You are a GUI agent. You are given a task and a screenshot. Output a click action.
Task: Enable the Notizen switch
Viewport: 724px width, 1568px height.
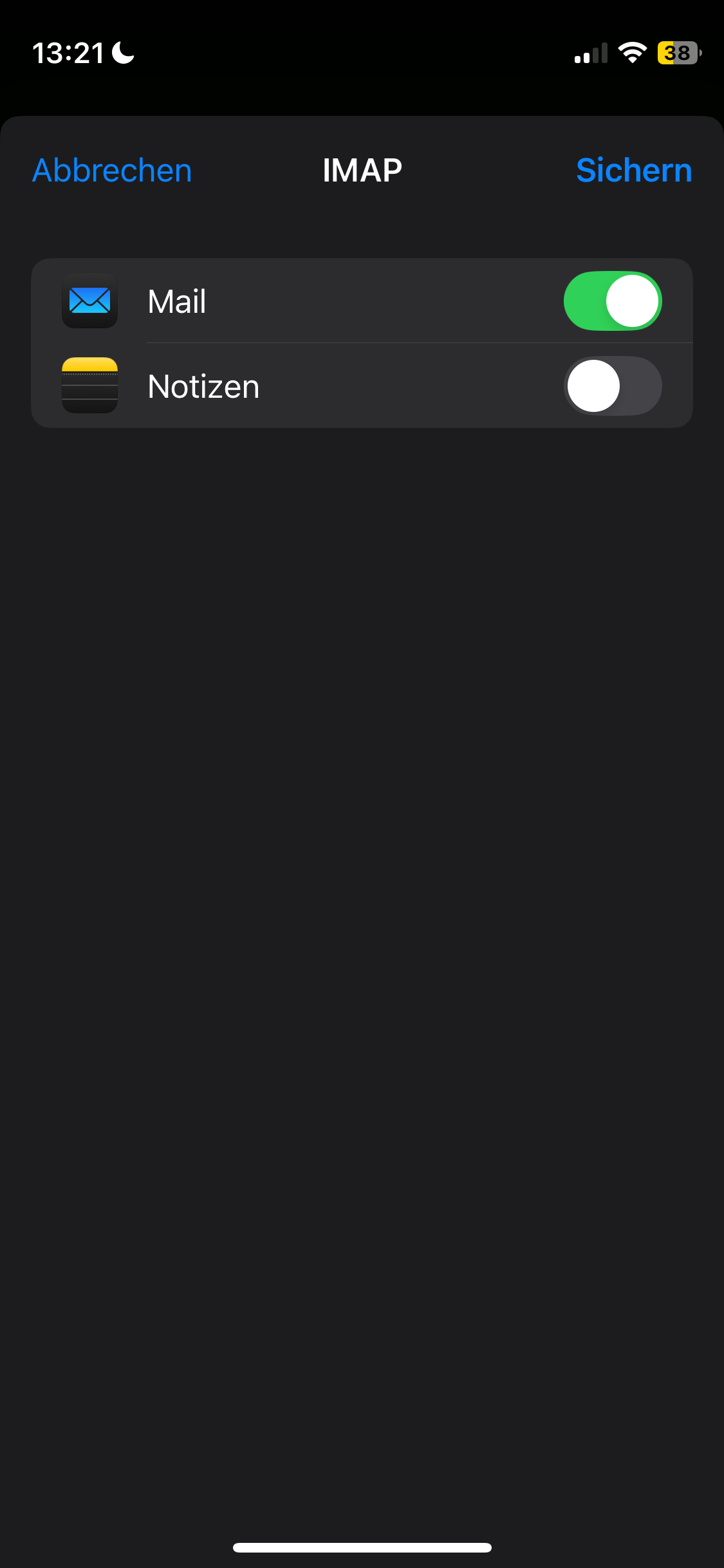[x=612, y=386]
